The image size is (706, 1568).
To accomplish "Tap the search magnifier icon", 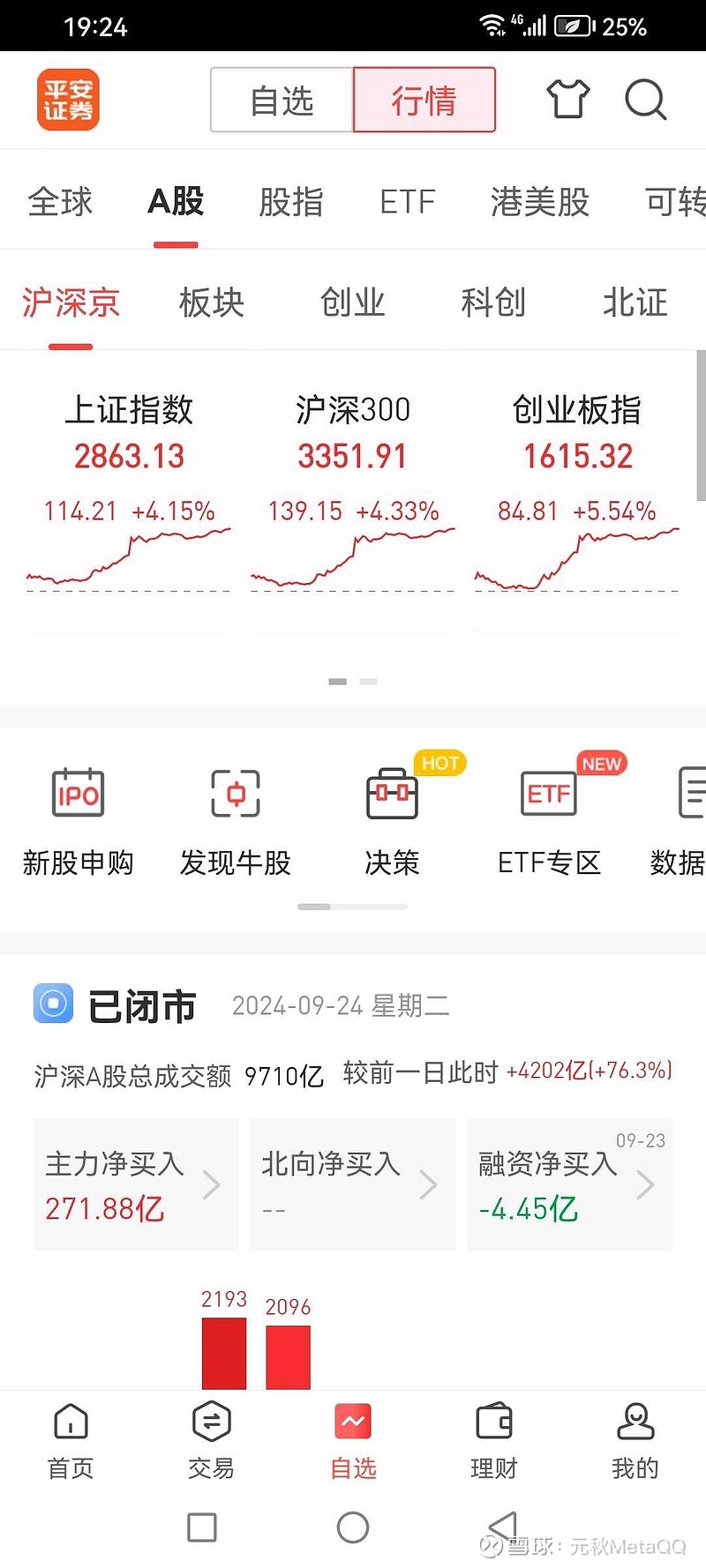I will (x=645, y=100).
